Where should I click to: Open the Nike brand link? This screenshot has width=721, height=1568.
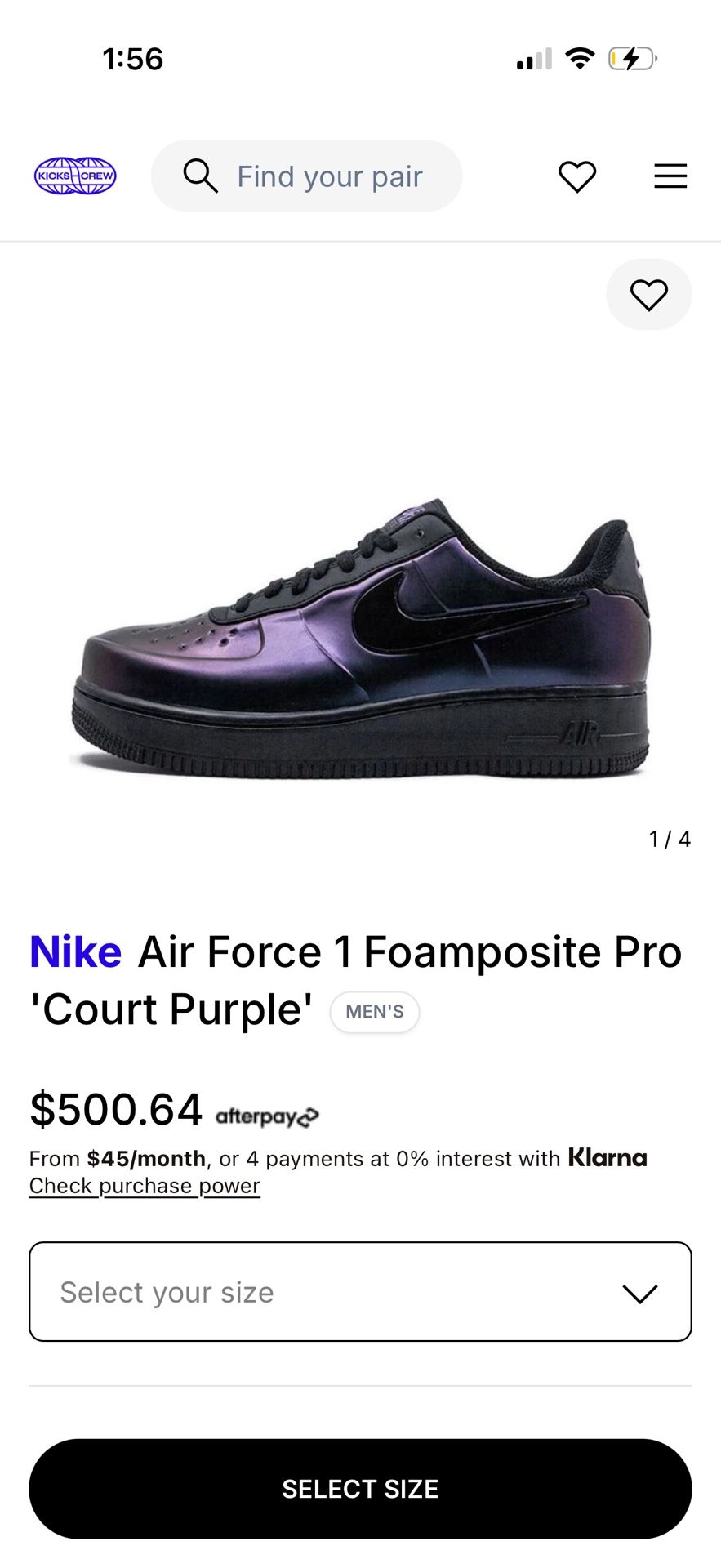tap(76, 952)
